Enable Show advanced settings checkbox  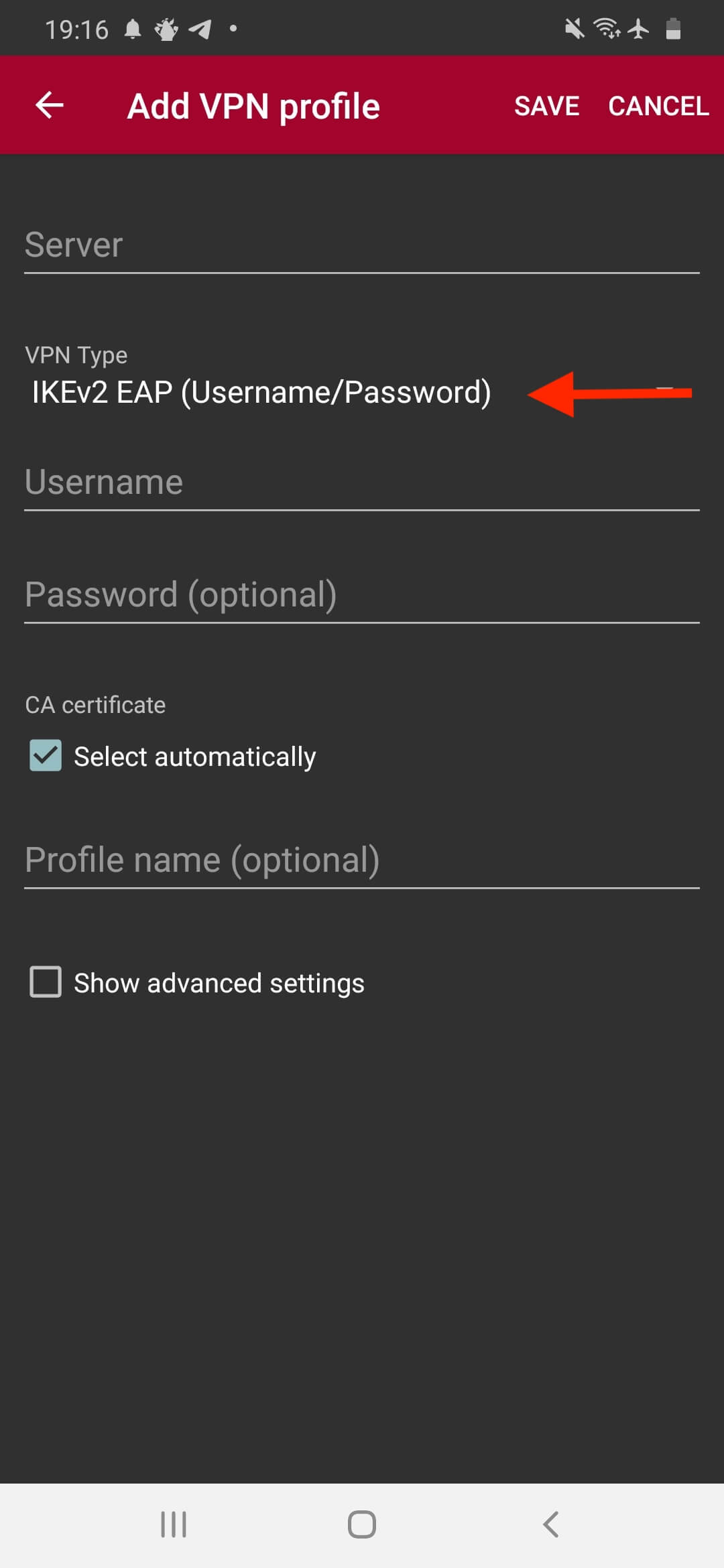46,982
